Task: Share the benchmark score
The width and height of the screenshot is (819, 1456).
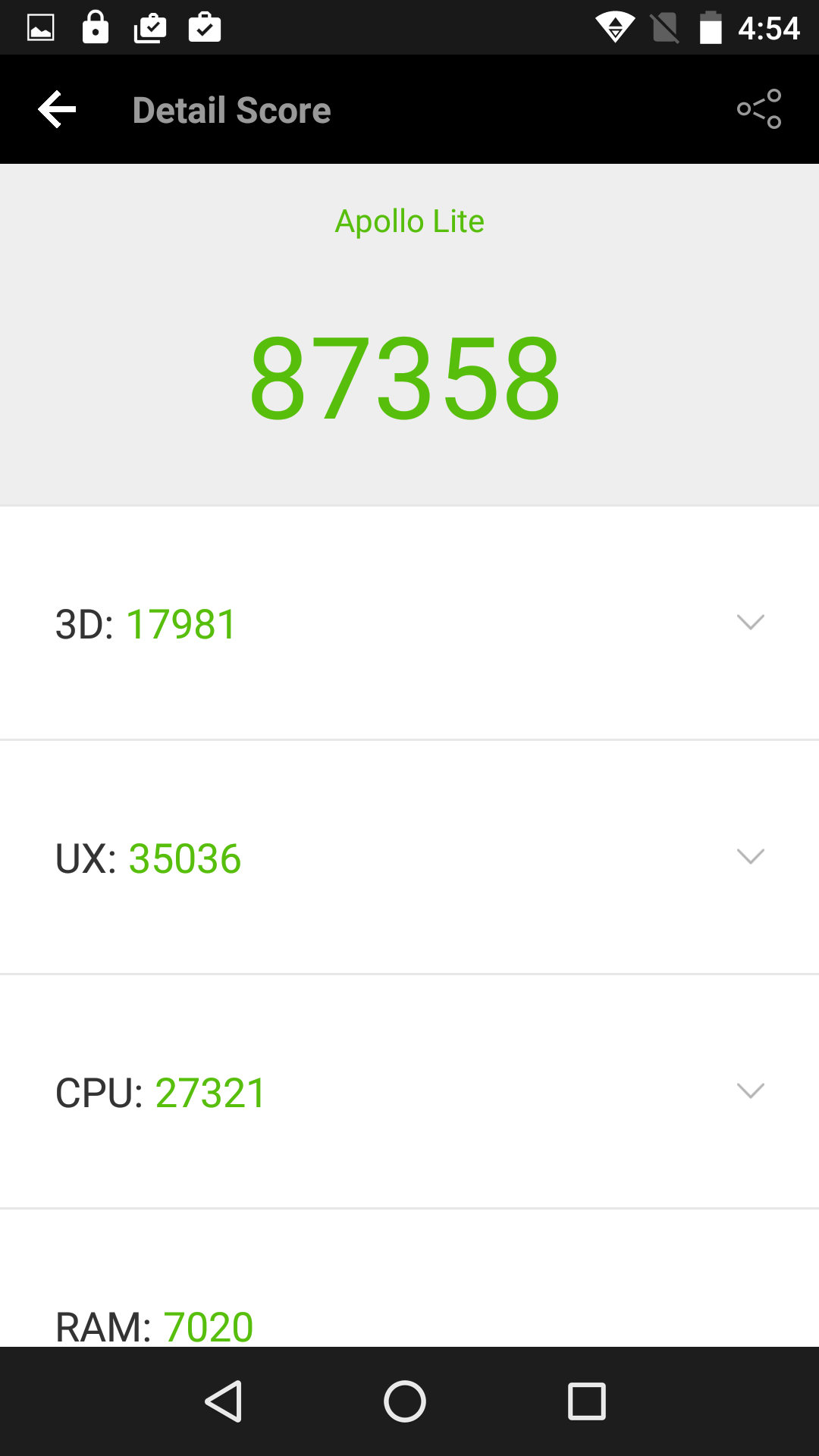Action: [759, 110]
